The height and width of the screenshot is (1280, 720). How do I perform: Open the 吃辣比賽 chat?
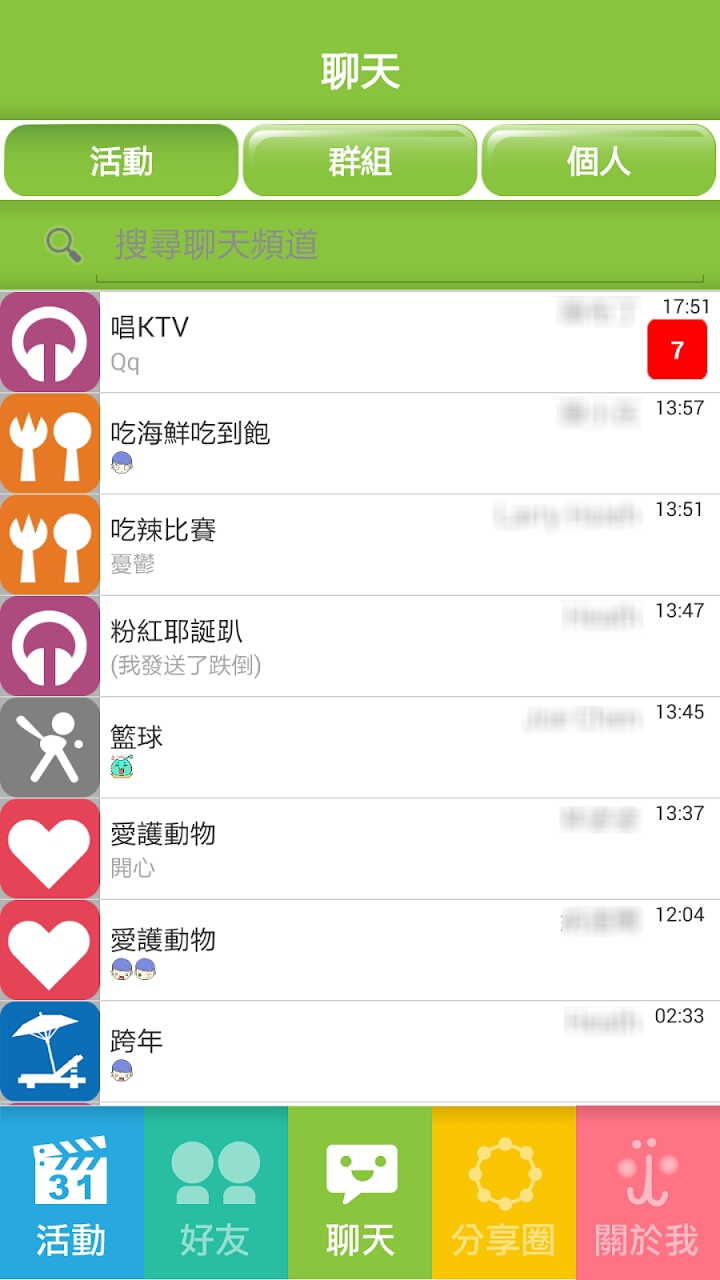[360, 545]
